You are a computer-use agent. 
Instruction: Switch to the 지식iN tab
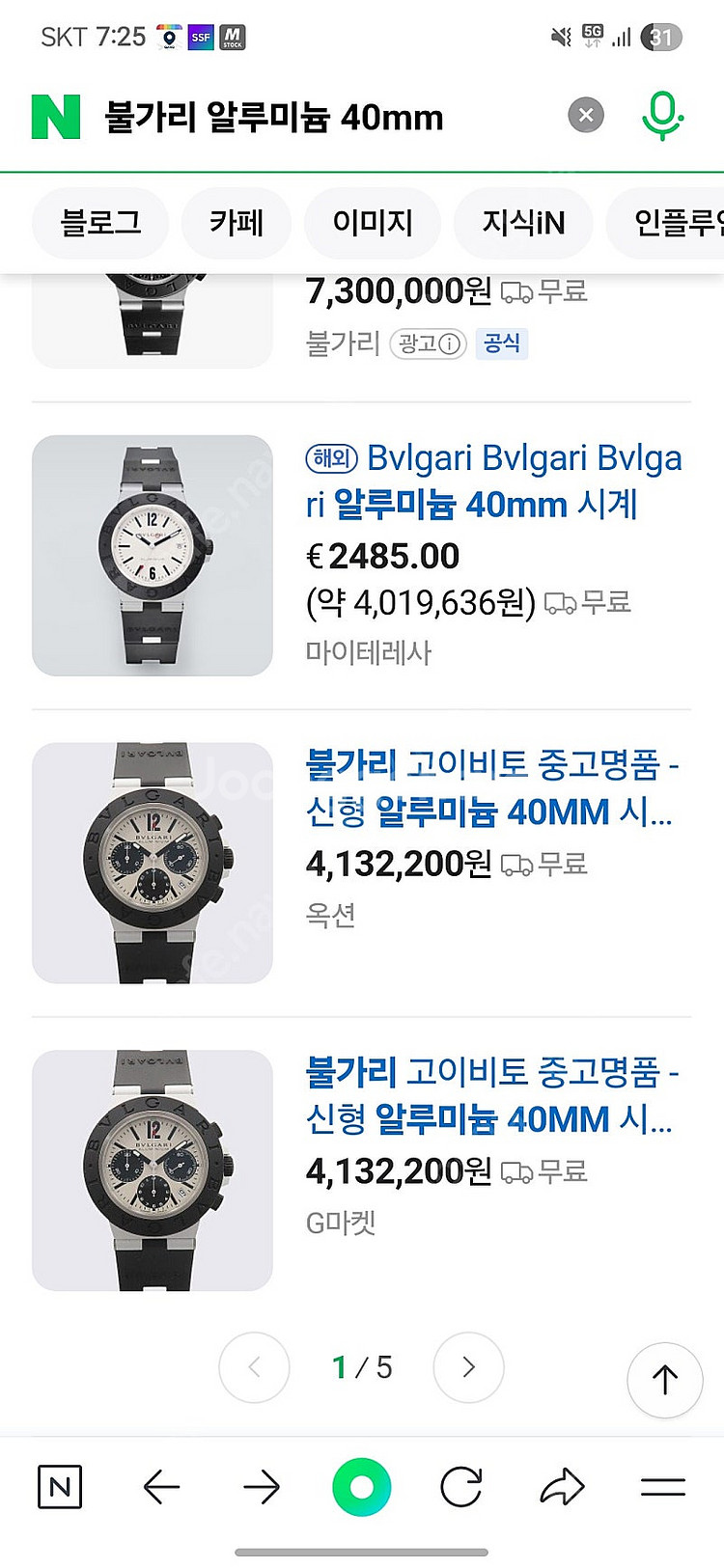522,223
